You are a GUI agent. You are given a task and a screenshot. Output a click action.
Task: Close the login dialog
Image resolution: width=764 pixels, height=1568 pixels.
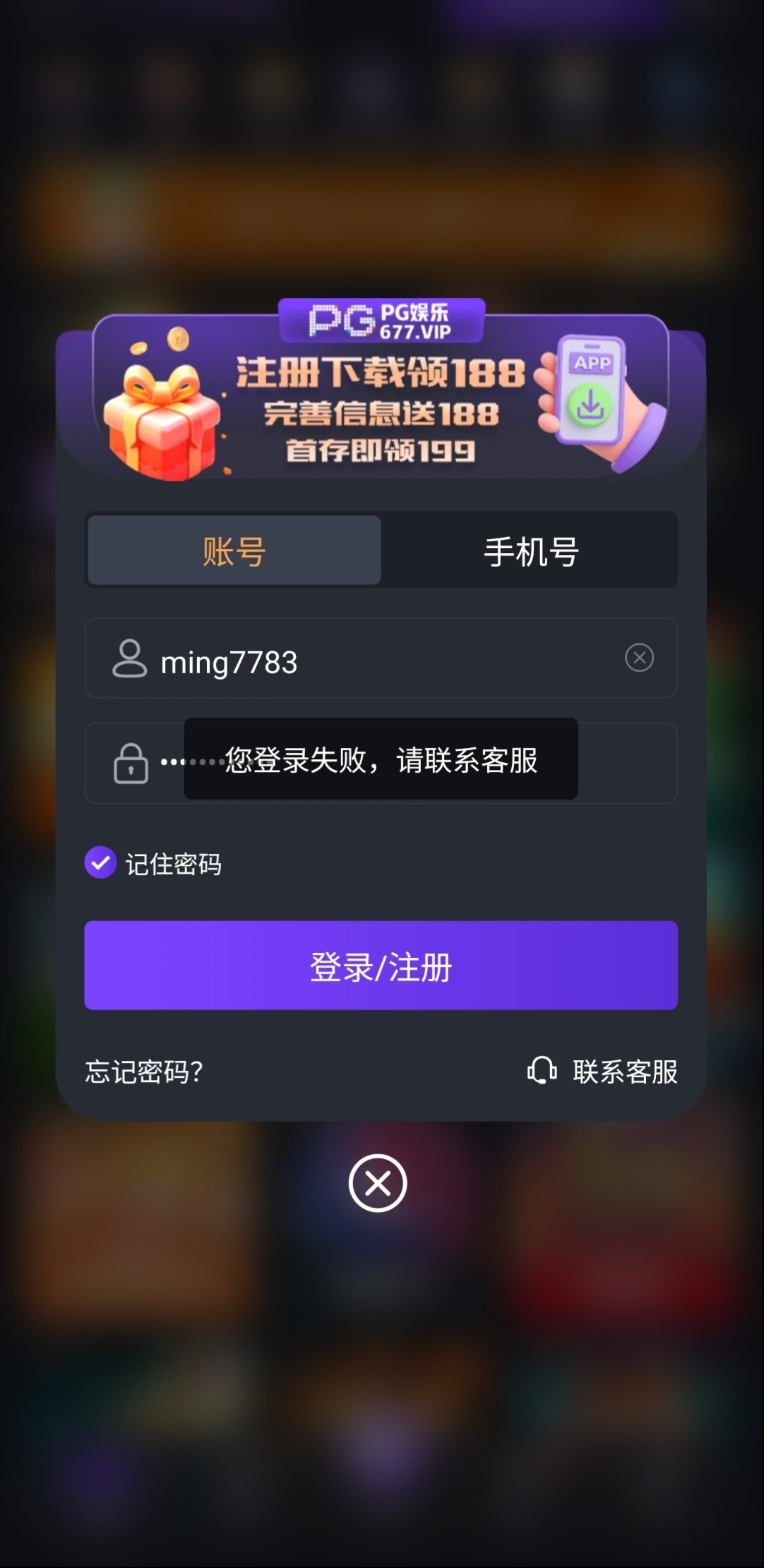pos(378,1183)
